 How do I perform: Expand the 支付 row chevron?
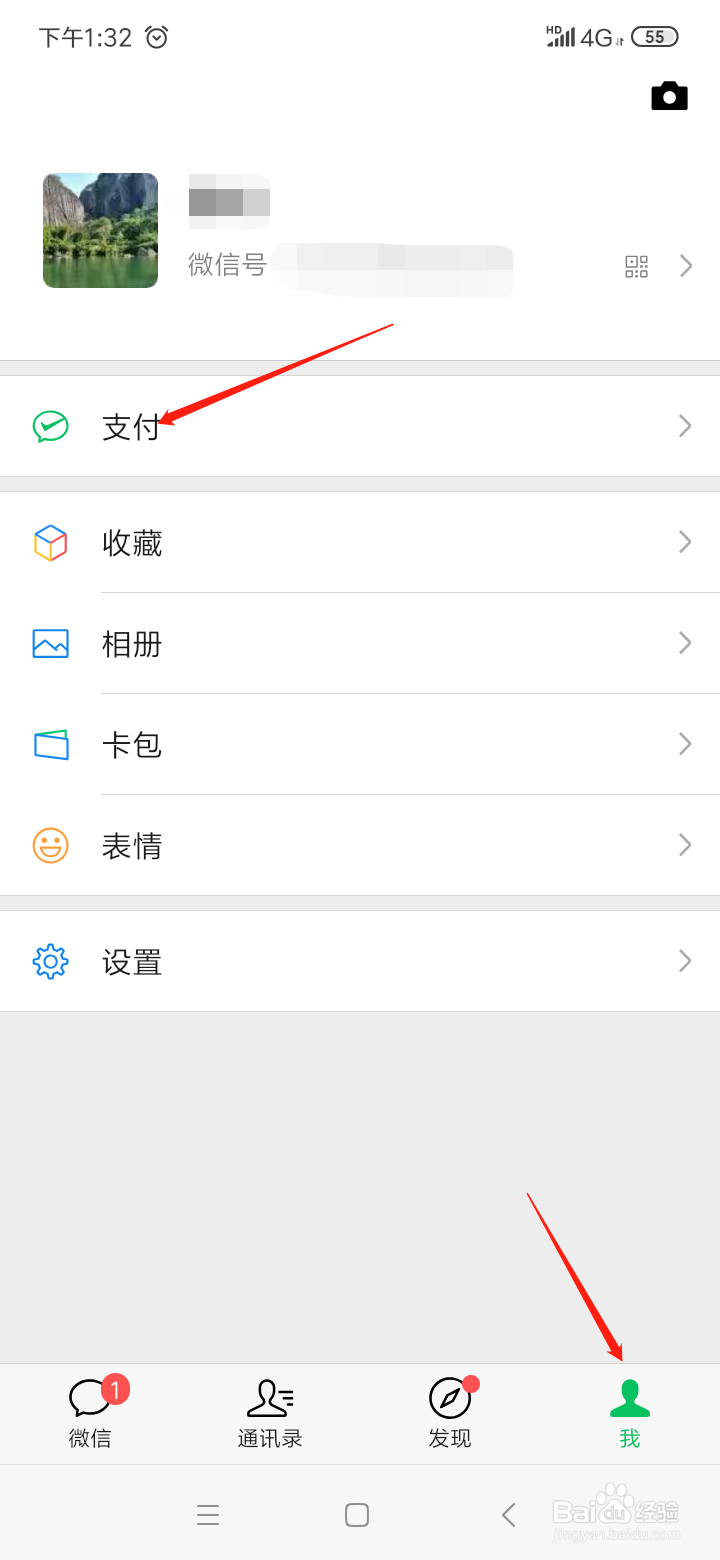click(684, 426)
